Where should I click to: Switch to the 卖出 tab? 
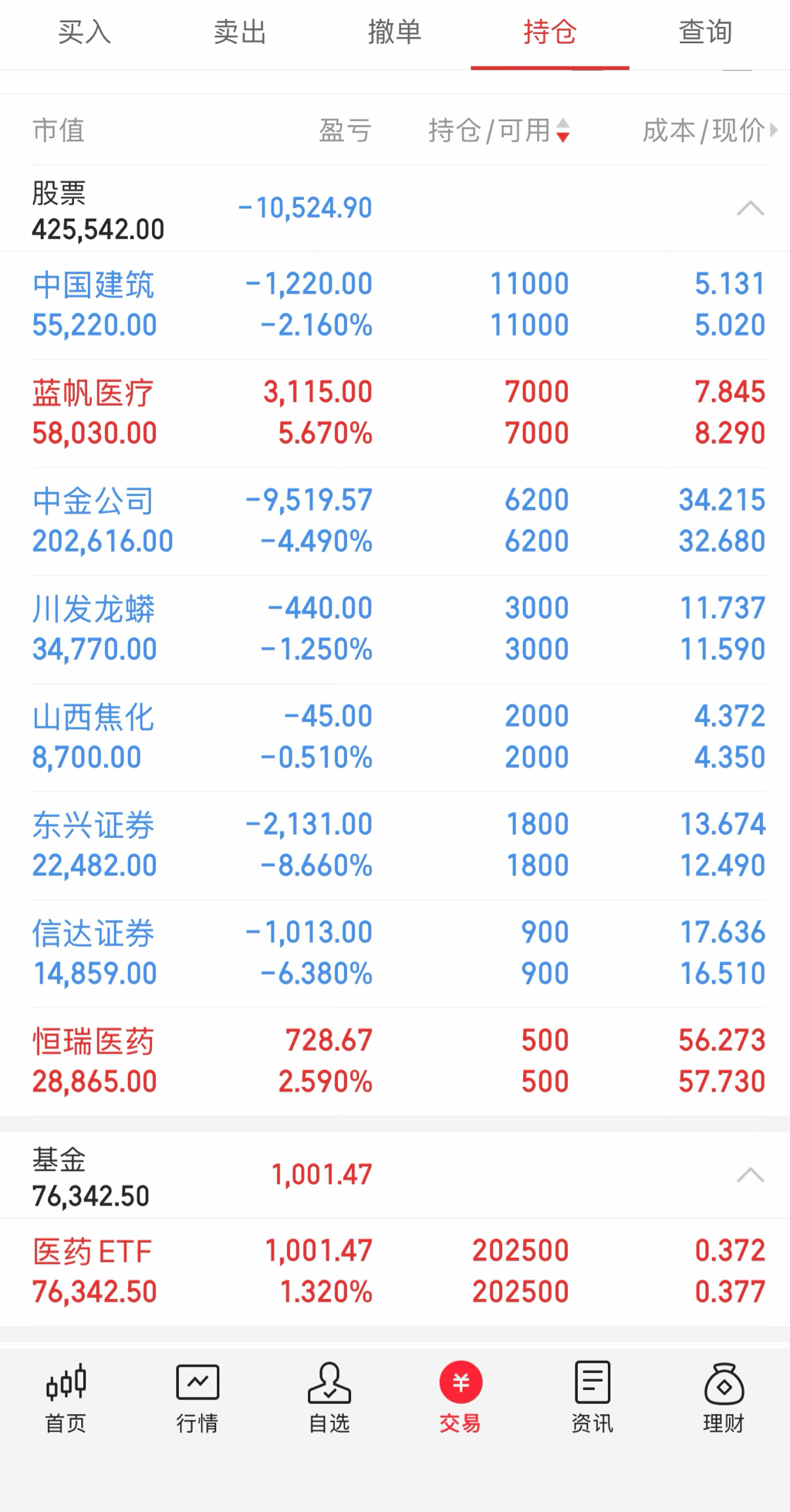tap(240, 32)
